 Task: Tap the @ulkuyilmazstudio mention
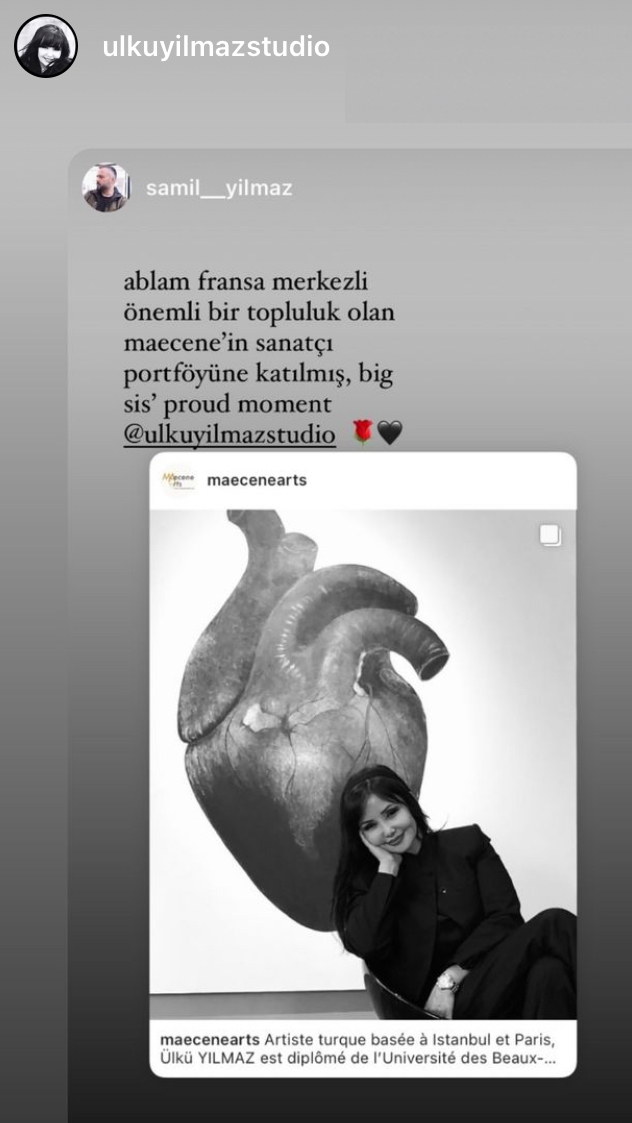point(229,435)
